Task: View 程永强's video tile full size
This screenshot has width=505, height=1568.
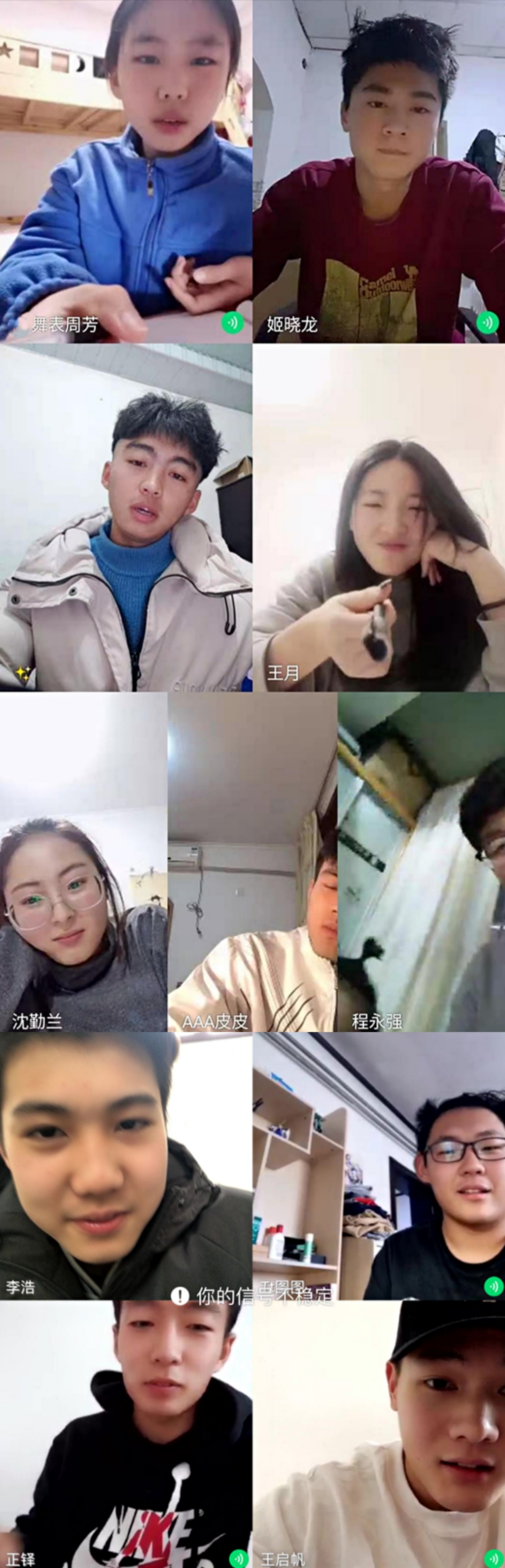Action: coord(421,862)
